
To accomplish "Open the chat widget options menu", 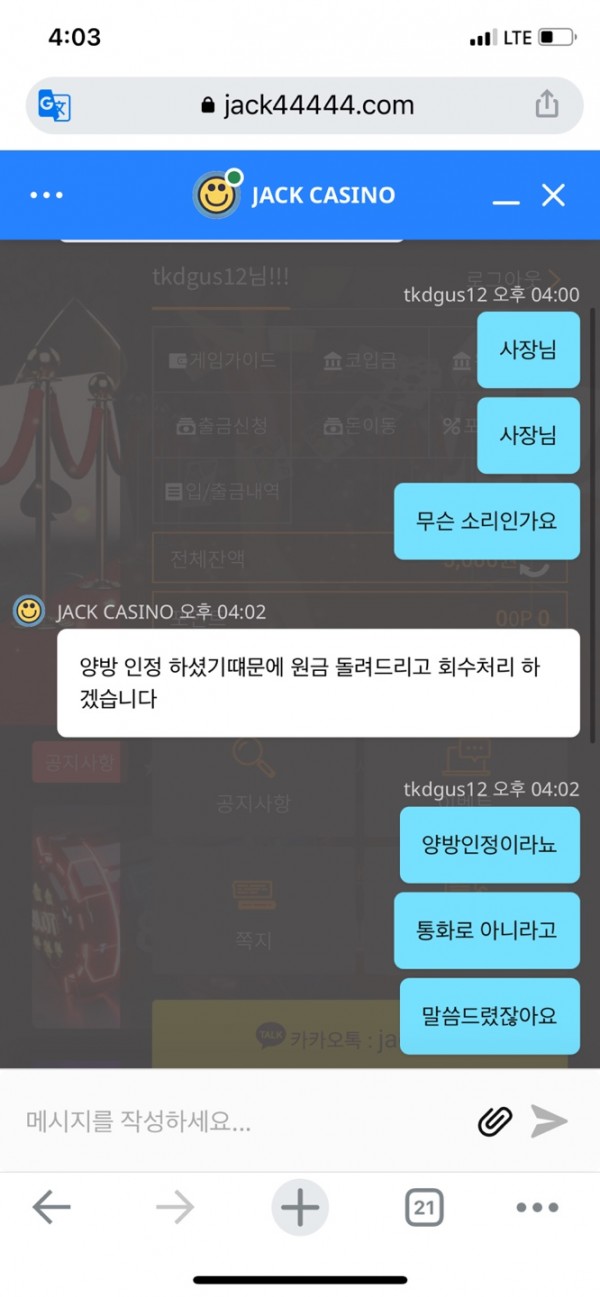I will click(46, 195).
